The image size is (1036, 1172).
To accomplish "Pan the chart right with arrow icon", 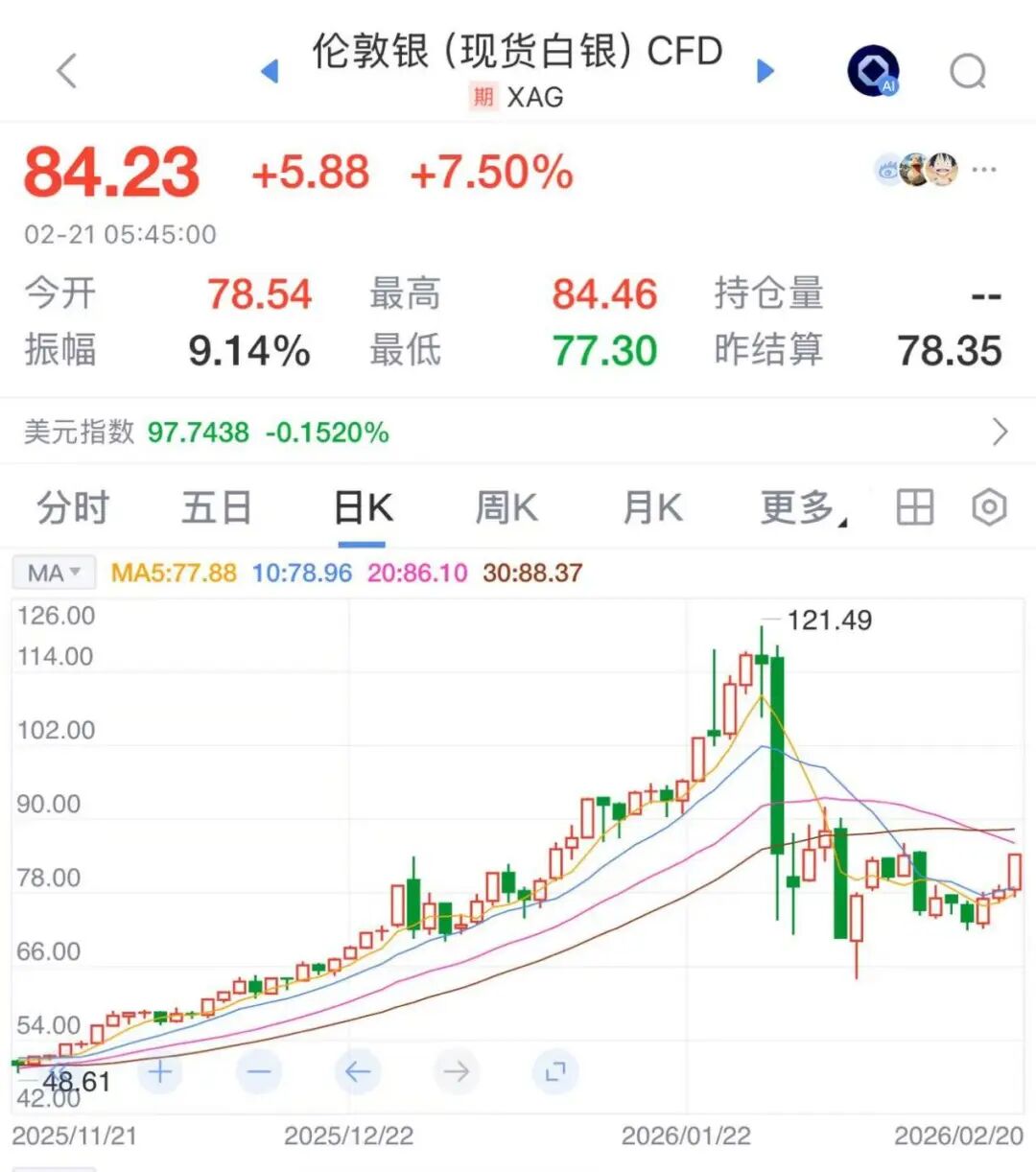I will tap(455, 1072).
